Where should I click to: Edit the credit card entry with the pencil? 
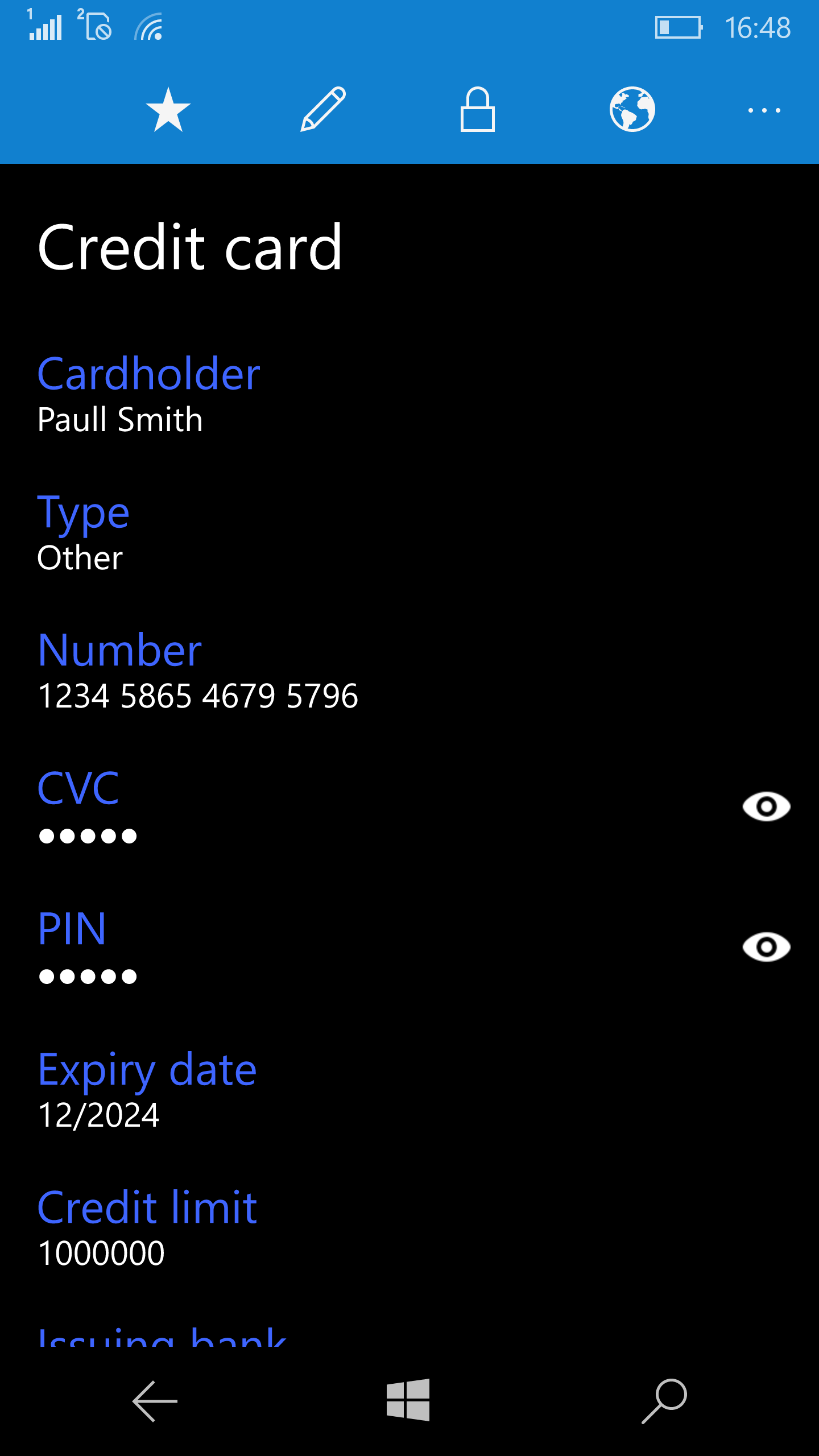pyautogui.click(x=323, y=109)
